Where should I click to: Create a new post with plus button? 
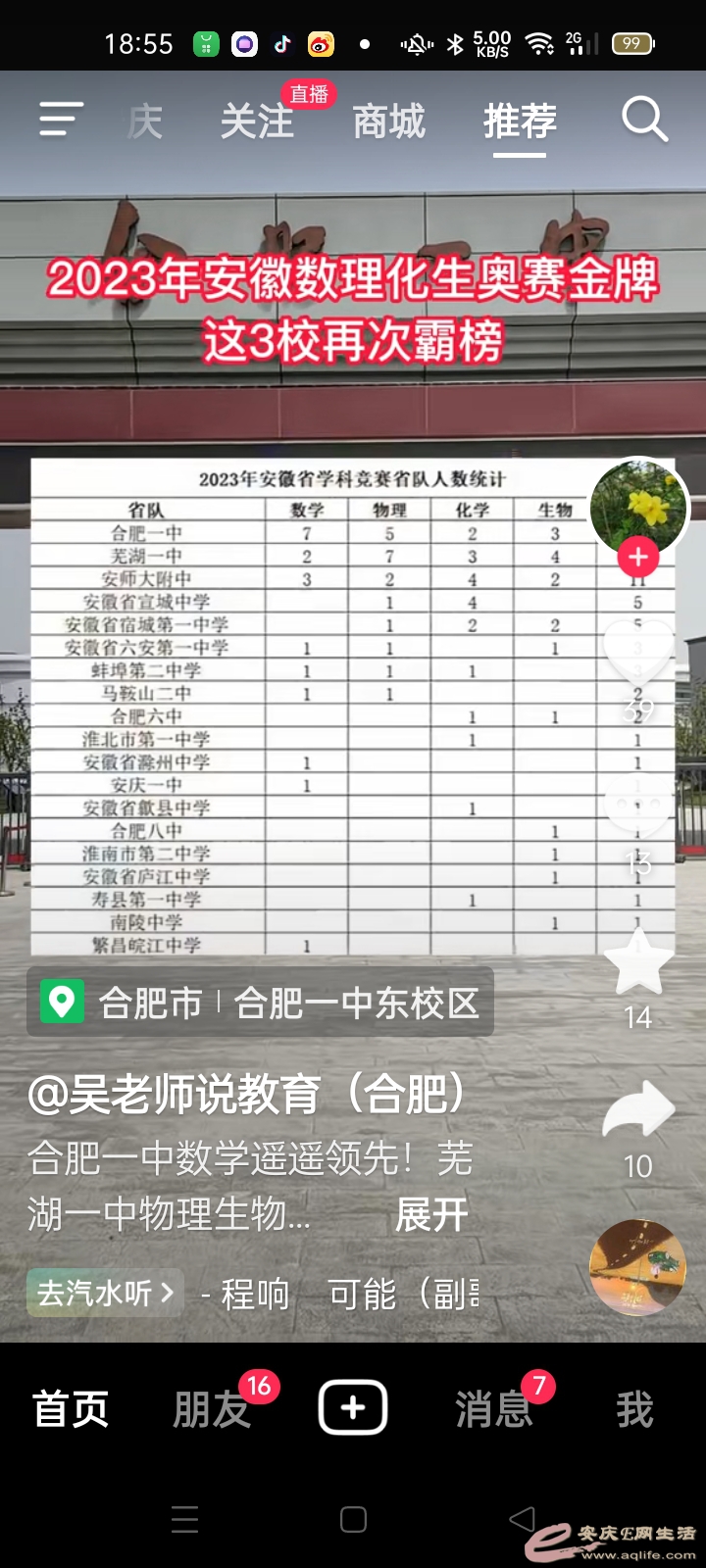pyautogui.click(x=353, y=1408)
